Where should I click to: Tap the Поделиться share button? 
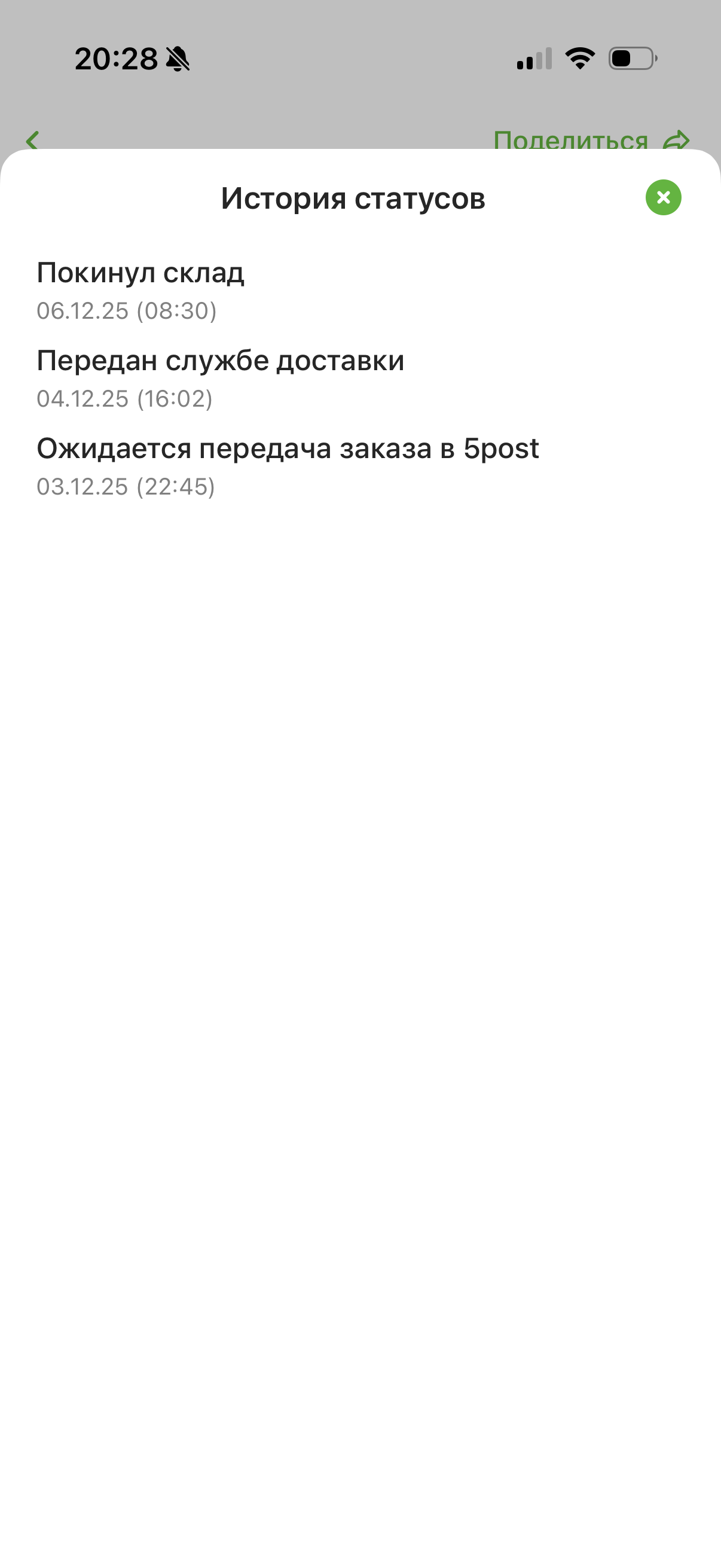pyautogui.click(x=590, y=141)
